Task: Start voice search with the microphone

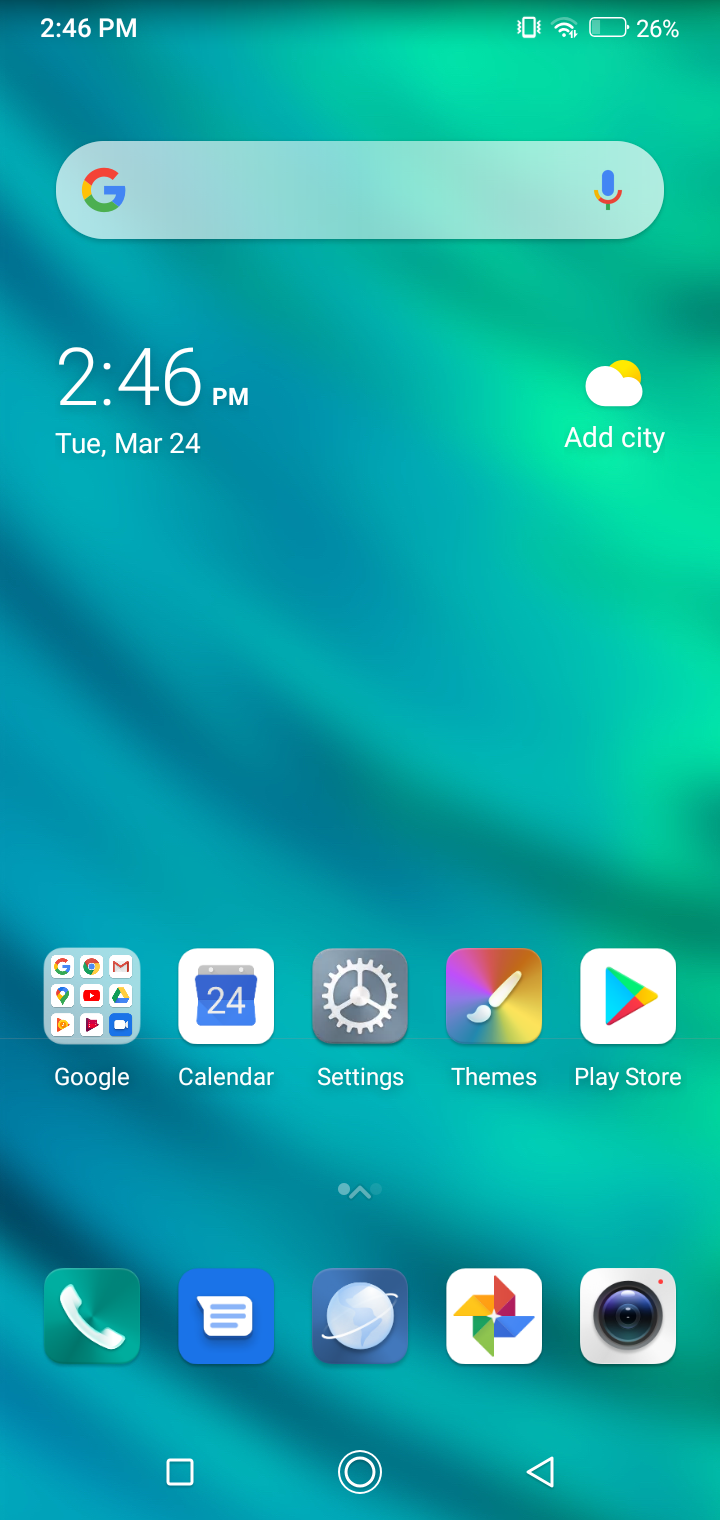Action: [607, 190]
